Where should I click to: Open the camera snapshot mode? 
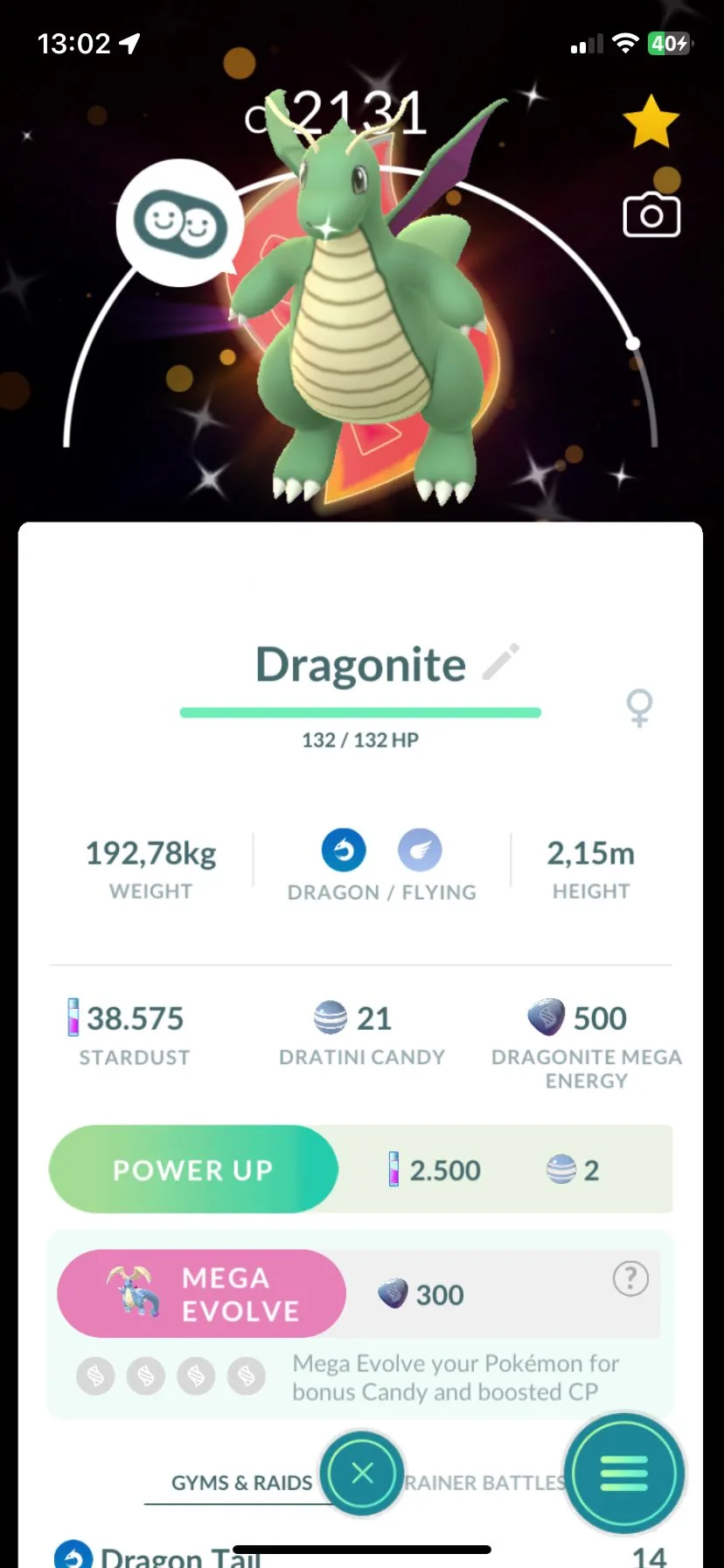(x=651, y=216)
